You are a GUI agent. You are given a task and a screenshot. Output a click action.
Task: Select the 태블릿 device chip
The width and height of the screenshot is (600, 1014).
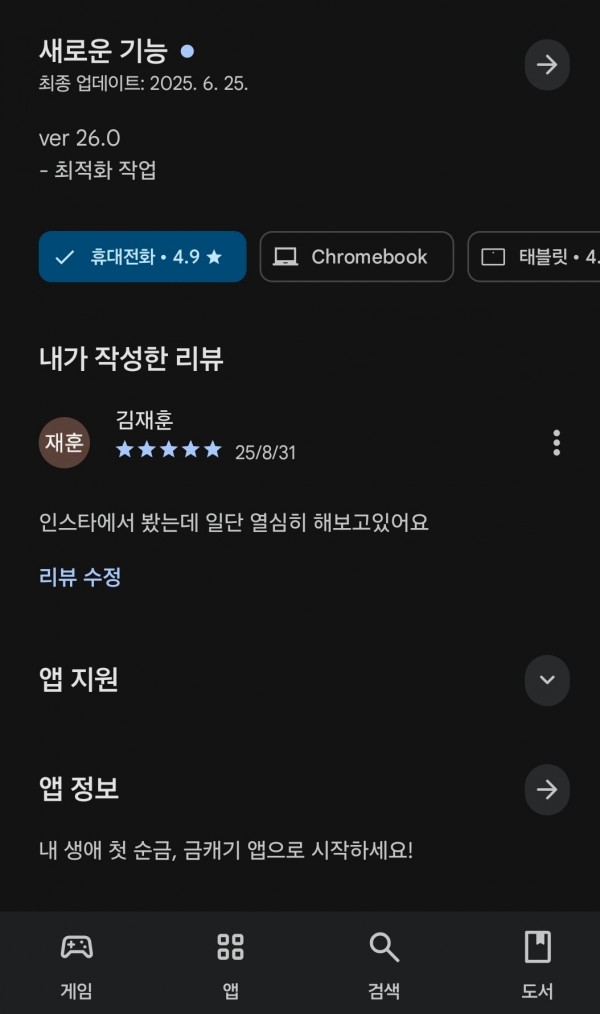click(534, 257)
